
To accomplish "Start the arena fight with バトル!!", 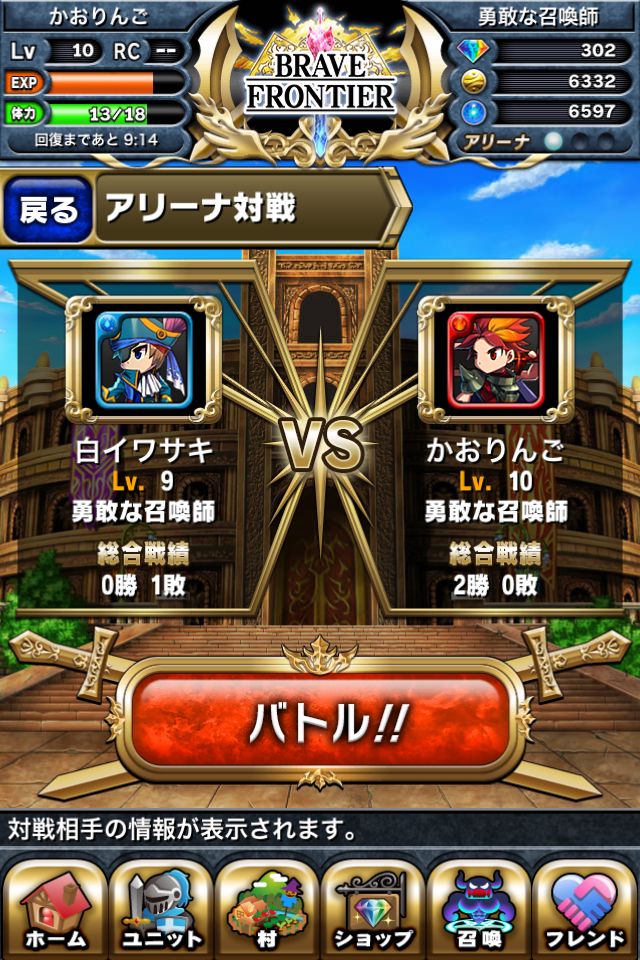I will [319, 718].
